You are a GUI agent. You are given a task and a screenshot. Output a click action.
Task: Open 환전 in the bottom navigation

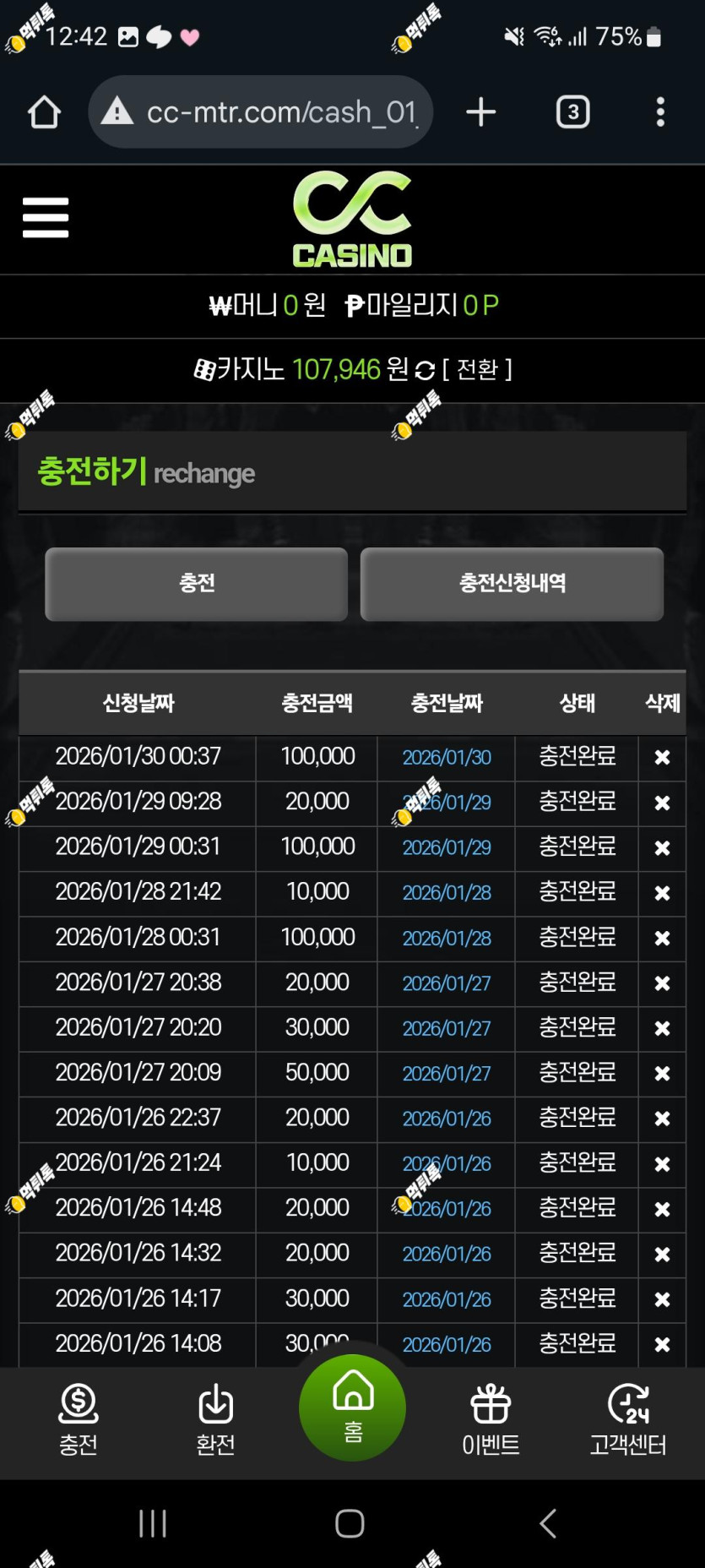click(215, 1420)
